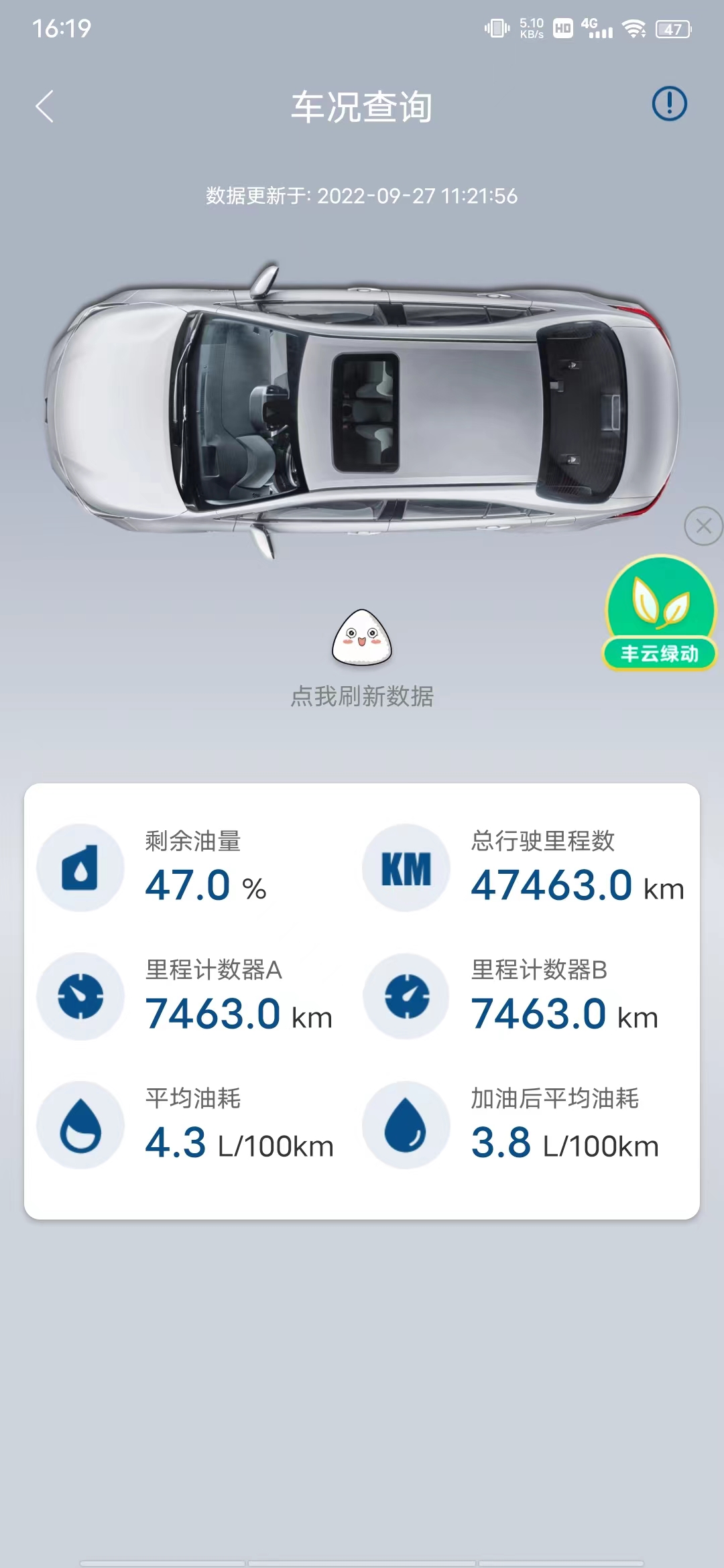Go back from the 车况查询 page
The height and width of the screenshot is (1568, 724).
coord(44,107)
